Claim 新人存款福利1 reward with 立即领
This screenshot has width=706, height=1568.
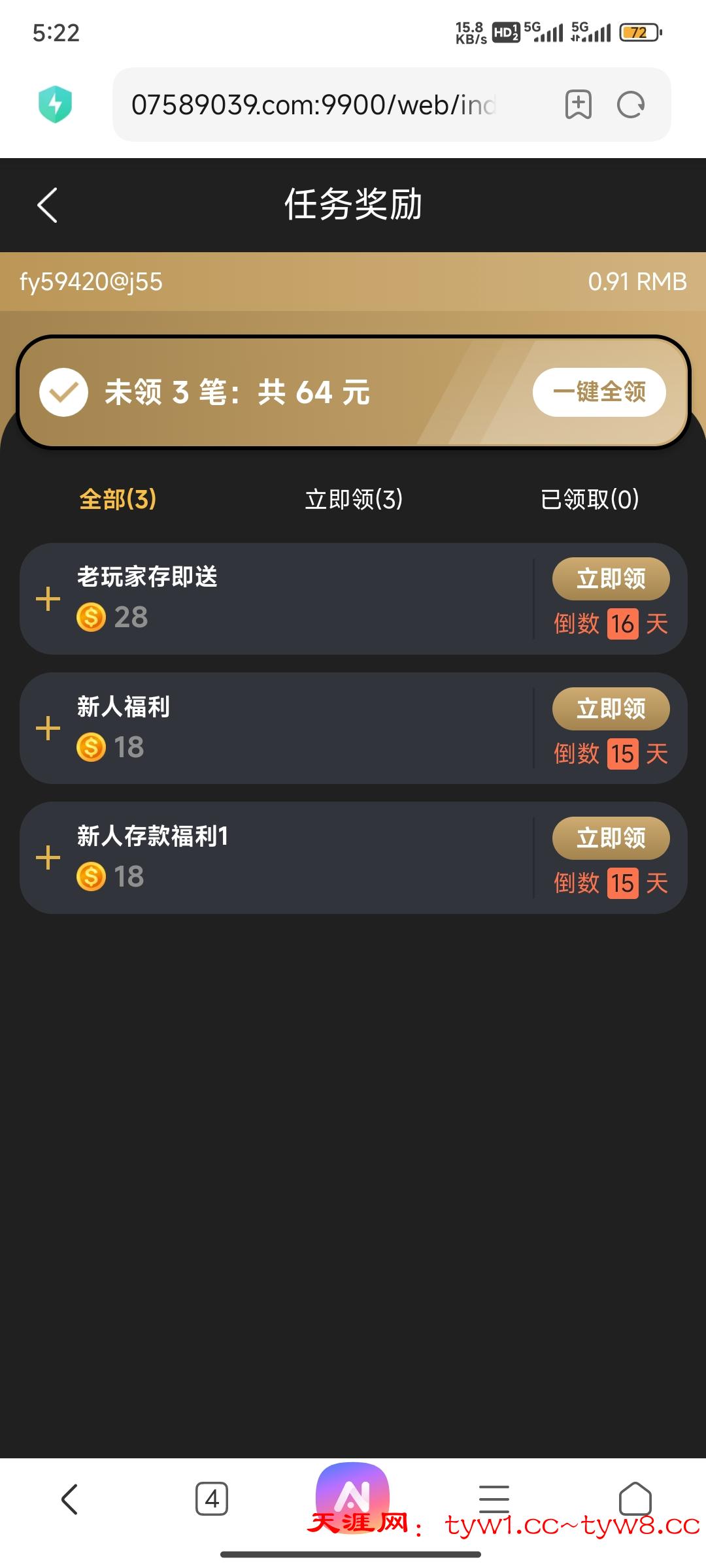pyautogui.click(x=611, y=838)
